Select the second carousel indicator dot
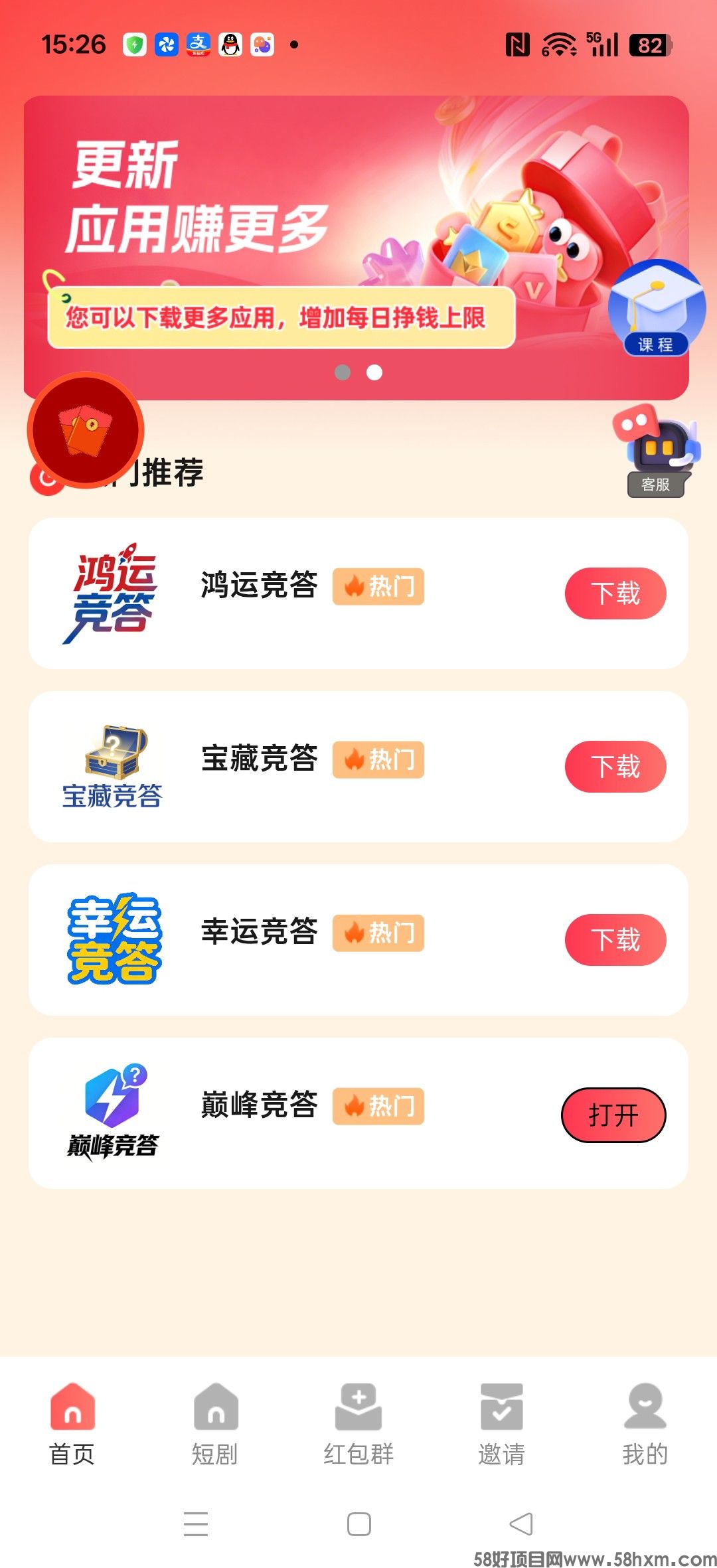 point(373,373)
